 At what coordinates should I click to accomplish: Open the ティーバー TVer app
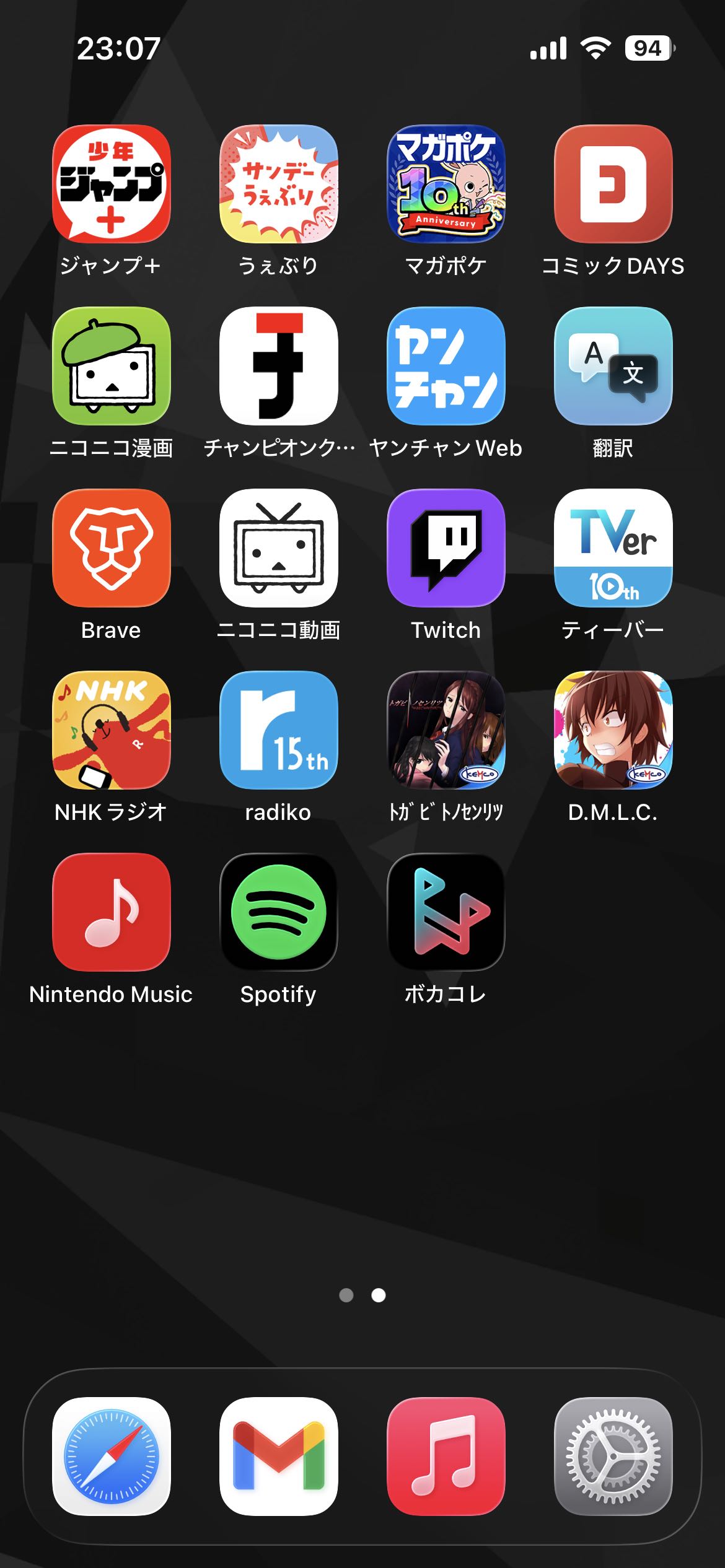click(613, 548)
